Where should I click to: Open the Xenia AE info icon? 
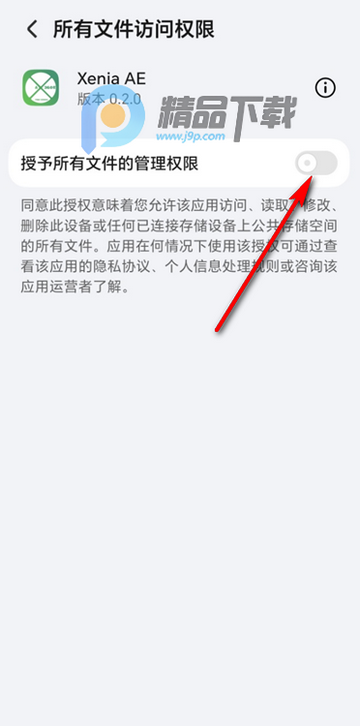(x=325, y=88)
